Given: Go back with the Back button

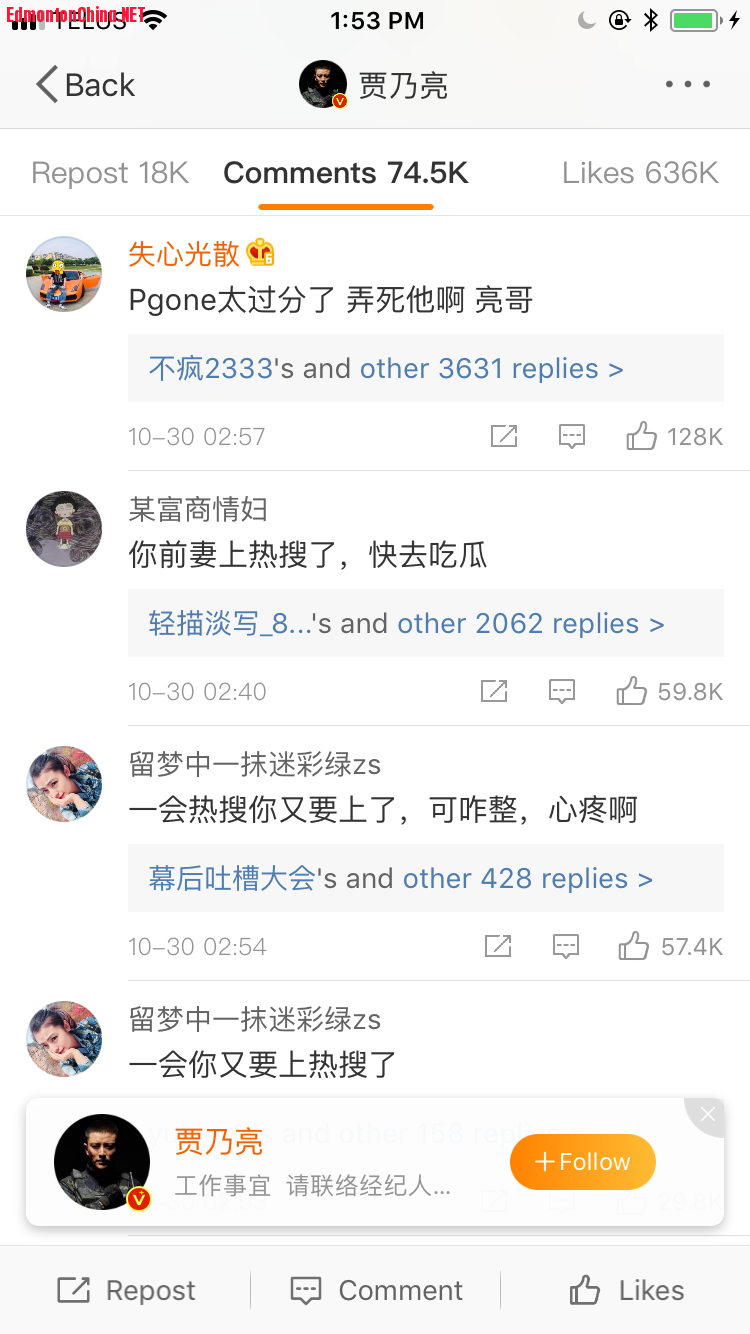Looking at the screenshot, I should (84, 84).
